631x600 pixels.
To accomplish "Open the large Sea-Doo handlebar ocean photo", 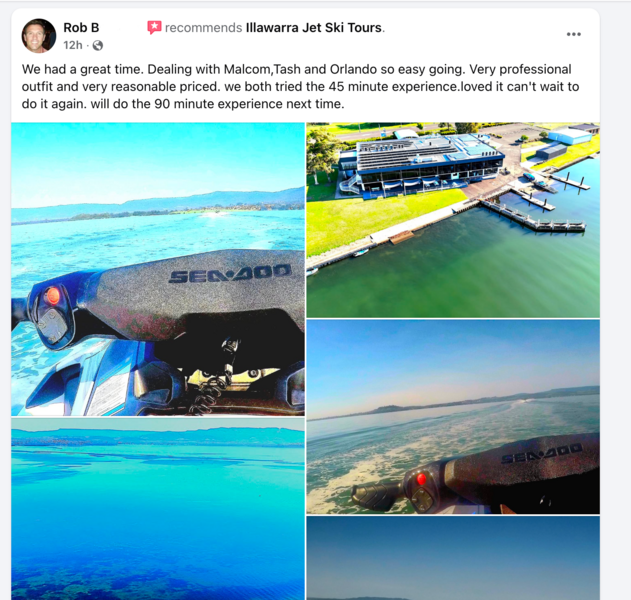I will point(158,269).
